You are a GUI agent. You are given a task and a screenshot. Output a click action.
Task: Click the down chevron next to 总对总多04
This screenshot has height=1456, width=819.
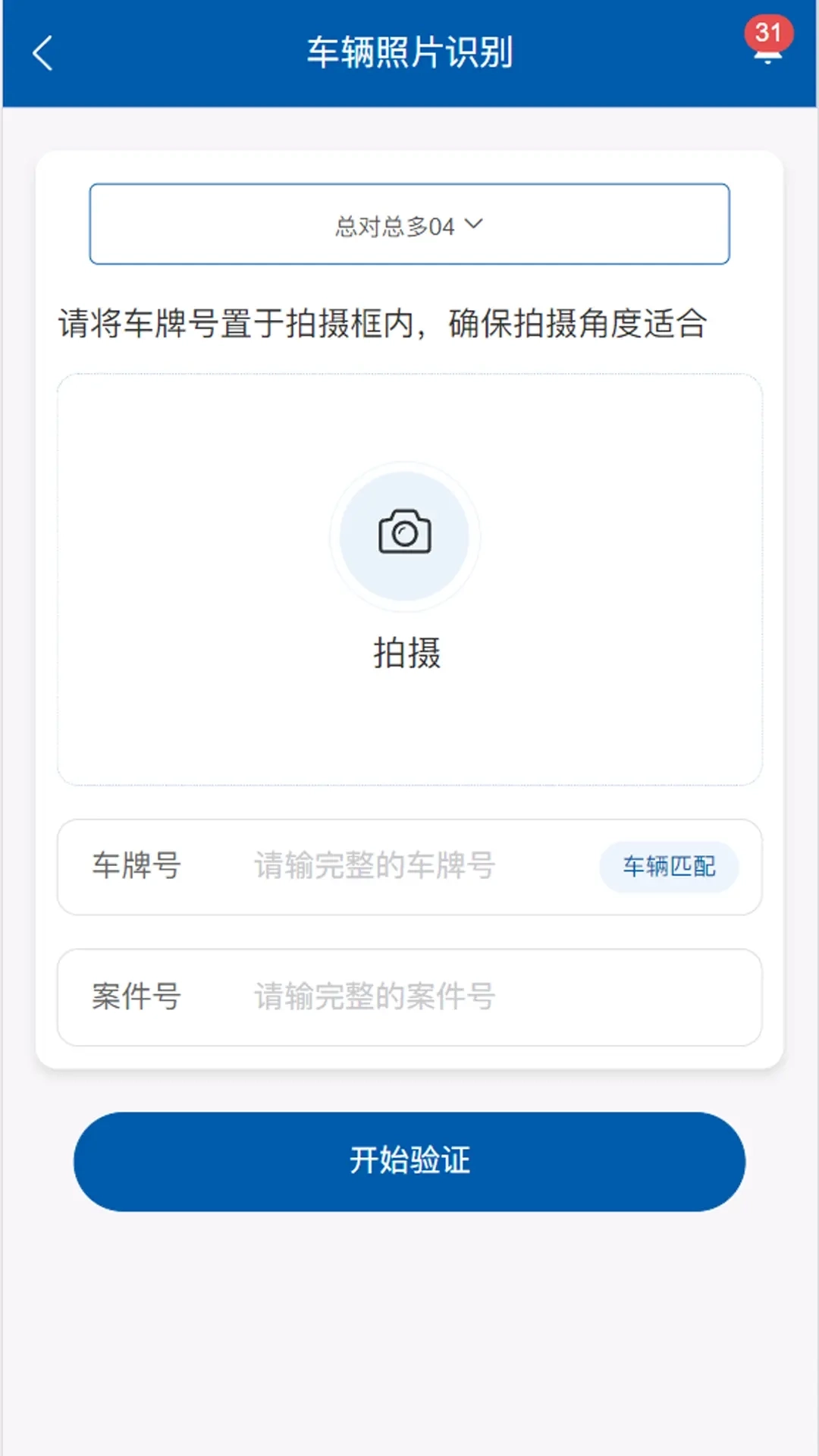click(477, 224)
